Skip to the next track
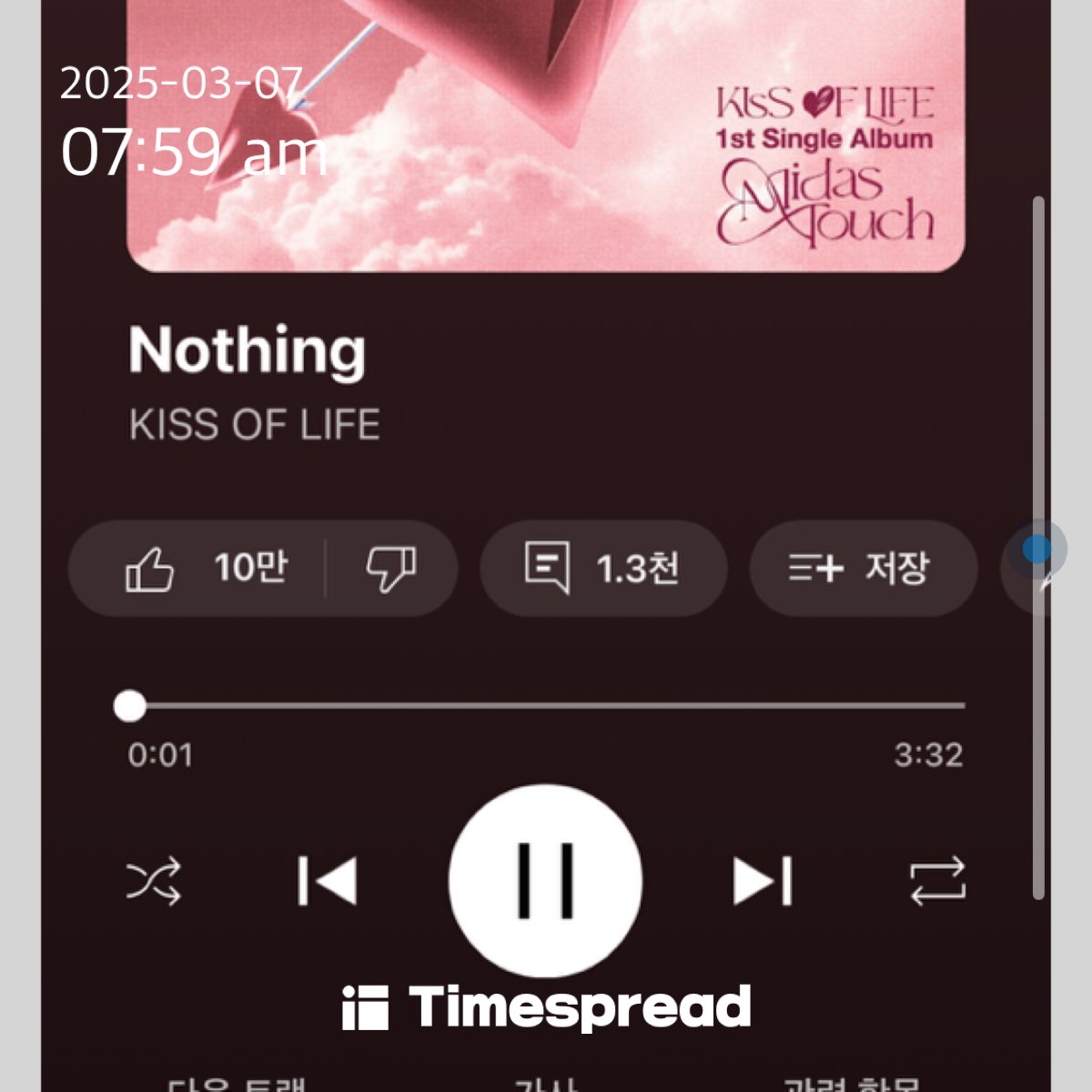This screenshot has height=1092, width=1092. [763, 881]
